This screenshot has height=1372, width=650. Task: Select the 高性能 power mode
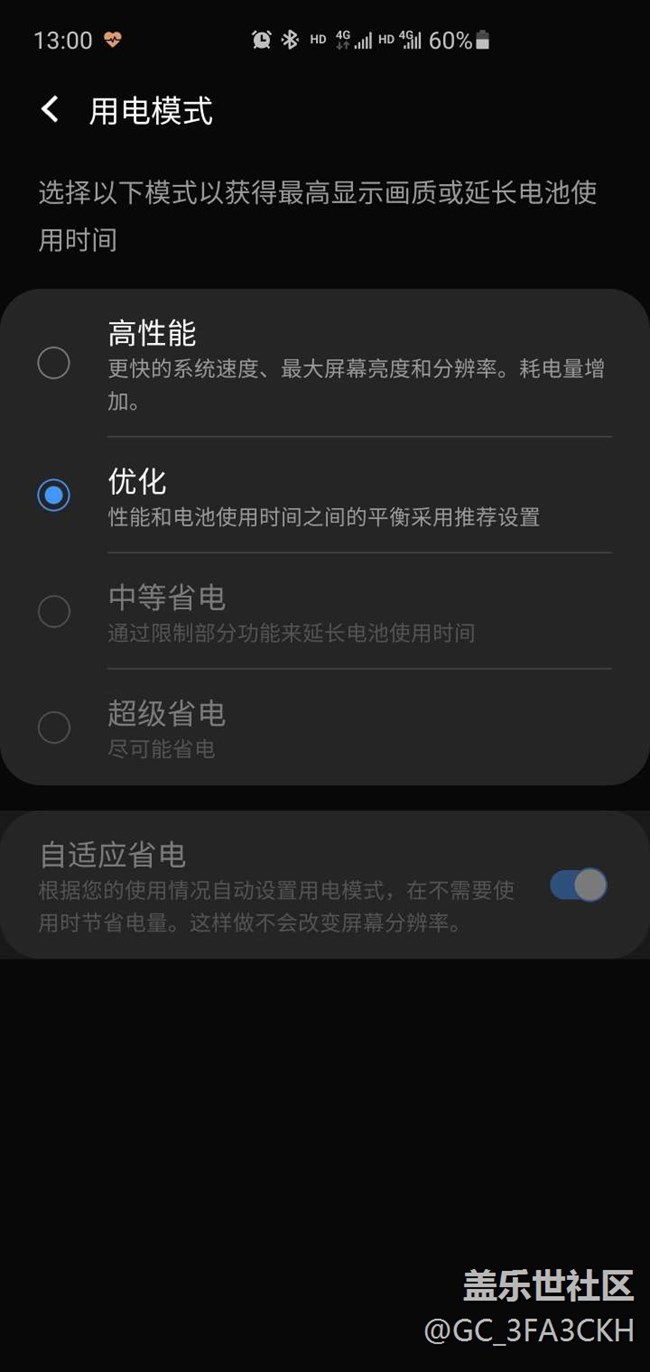coord(54,362)
